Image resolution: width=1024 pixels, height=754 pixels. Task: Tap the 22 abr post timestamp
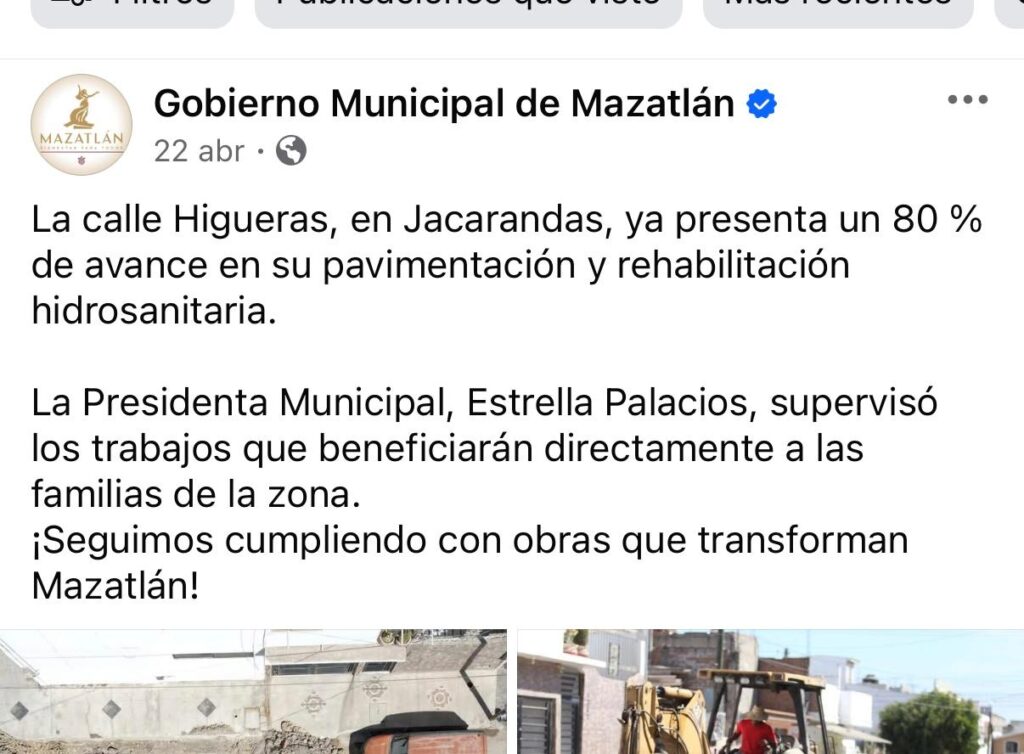[199, 151]
